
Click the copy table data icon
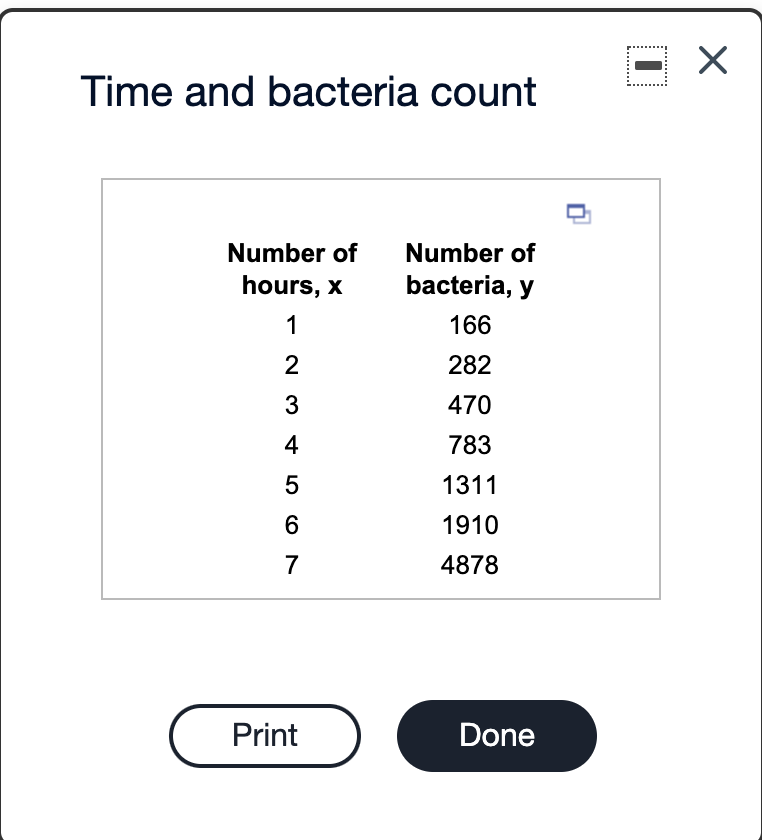[x=576, y=214]
